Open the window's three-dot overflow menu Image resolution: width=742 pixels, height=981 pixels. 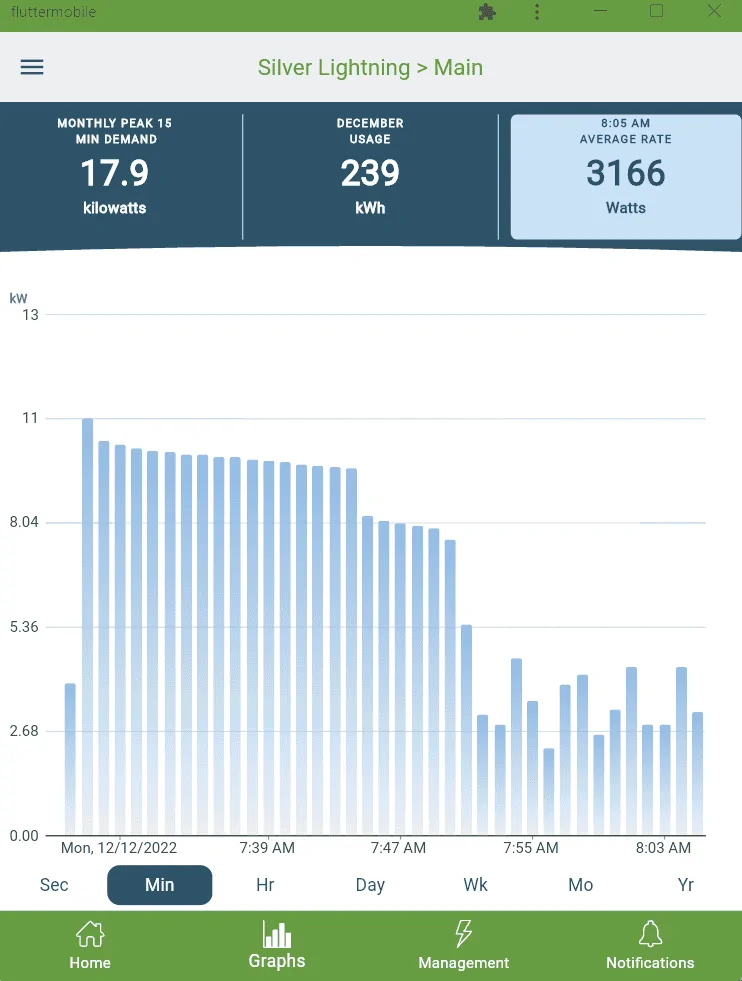(538, 12)
